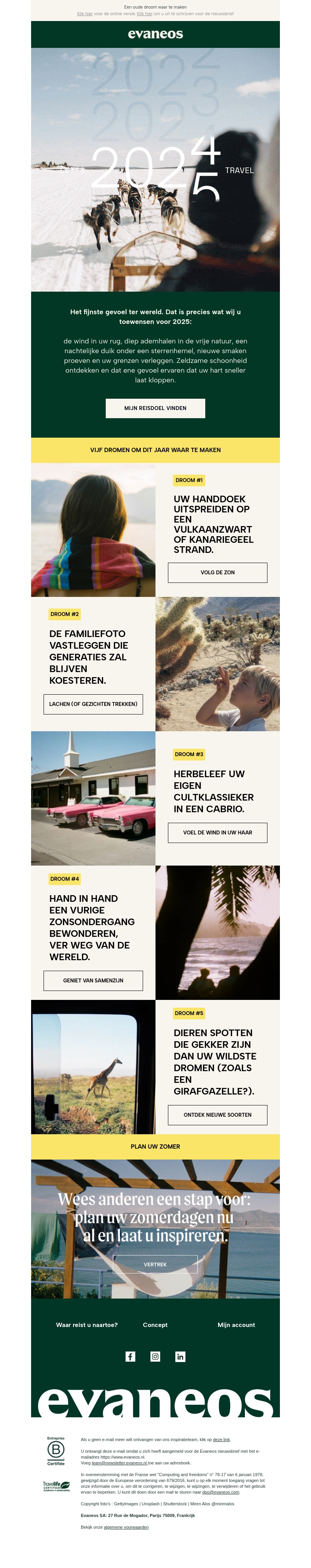
Task: Visit the Evaneos Facebook page
Action: pos(130,1356)
